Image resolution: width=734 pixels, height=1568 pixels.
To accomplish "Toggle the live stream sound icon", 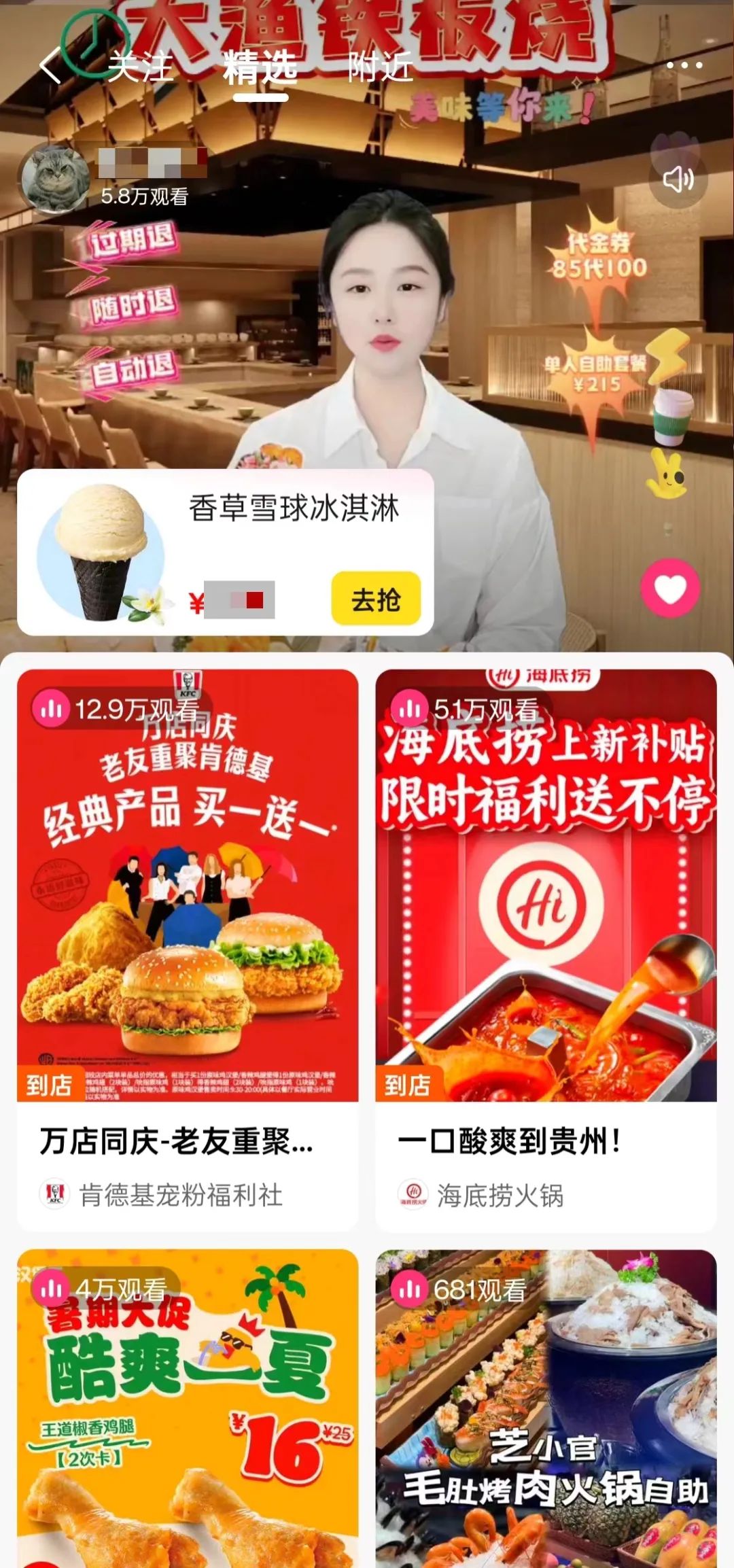I will coord(678,179).
